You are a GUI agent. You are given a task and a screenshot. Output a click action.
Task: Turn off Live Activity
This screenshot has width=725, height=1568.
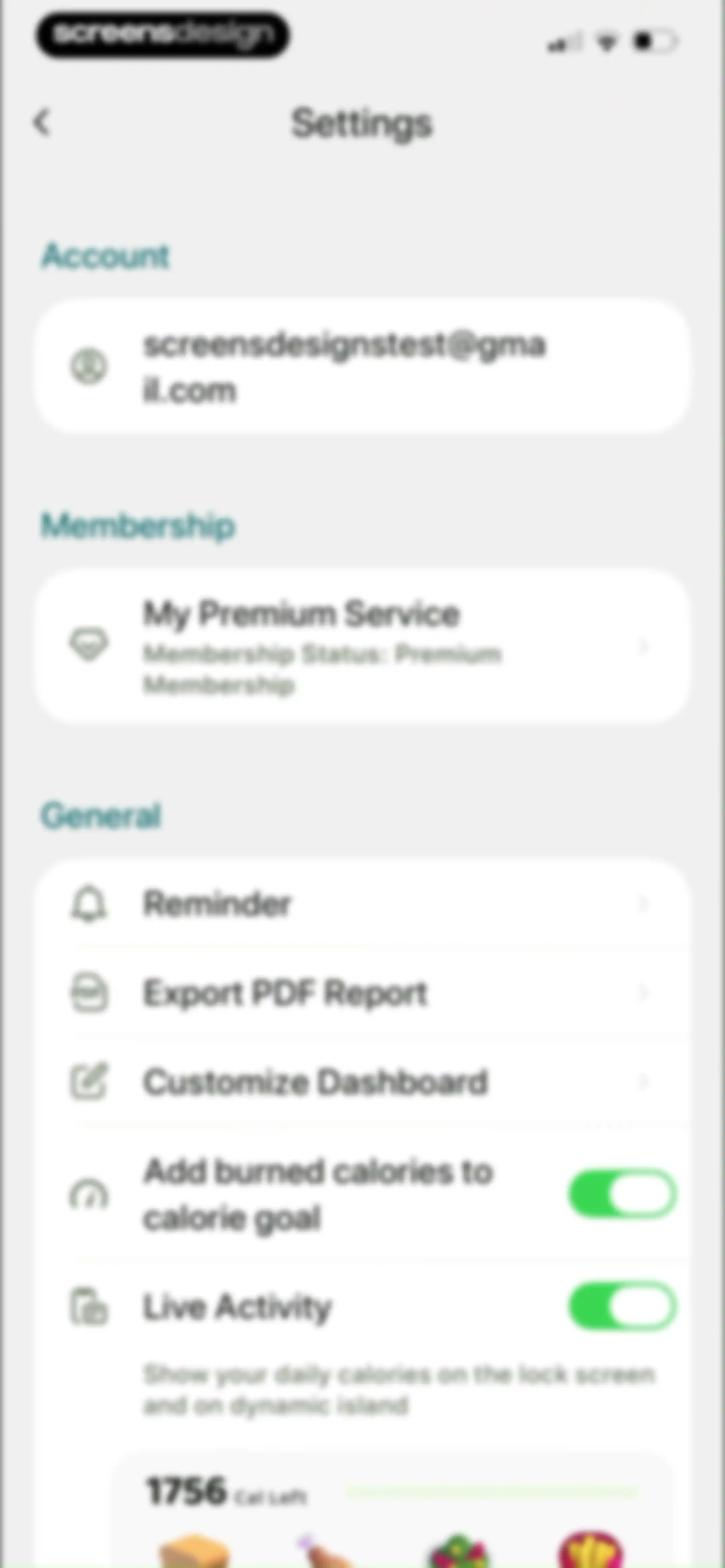coord(622,1306)
